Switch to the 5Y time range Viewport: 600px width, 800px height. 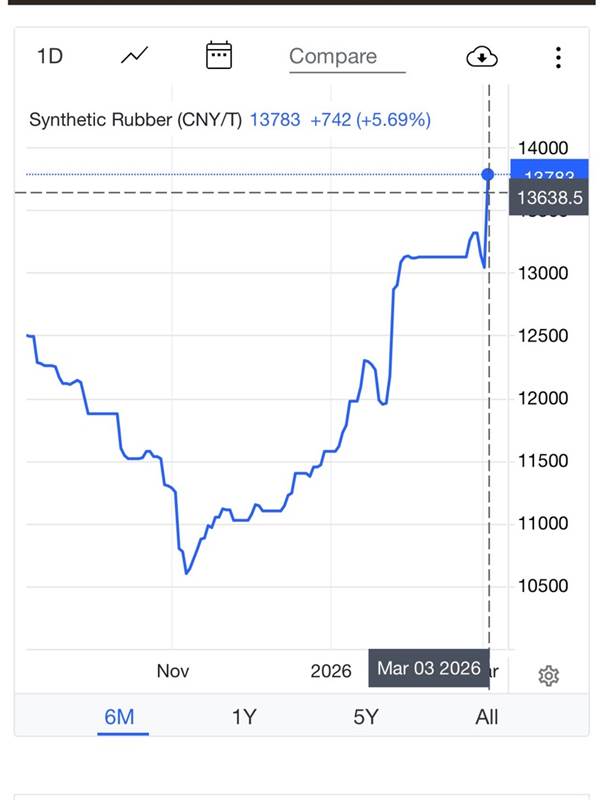click(366, 716)
